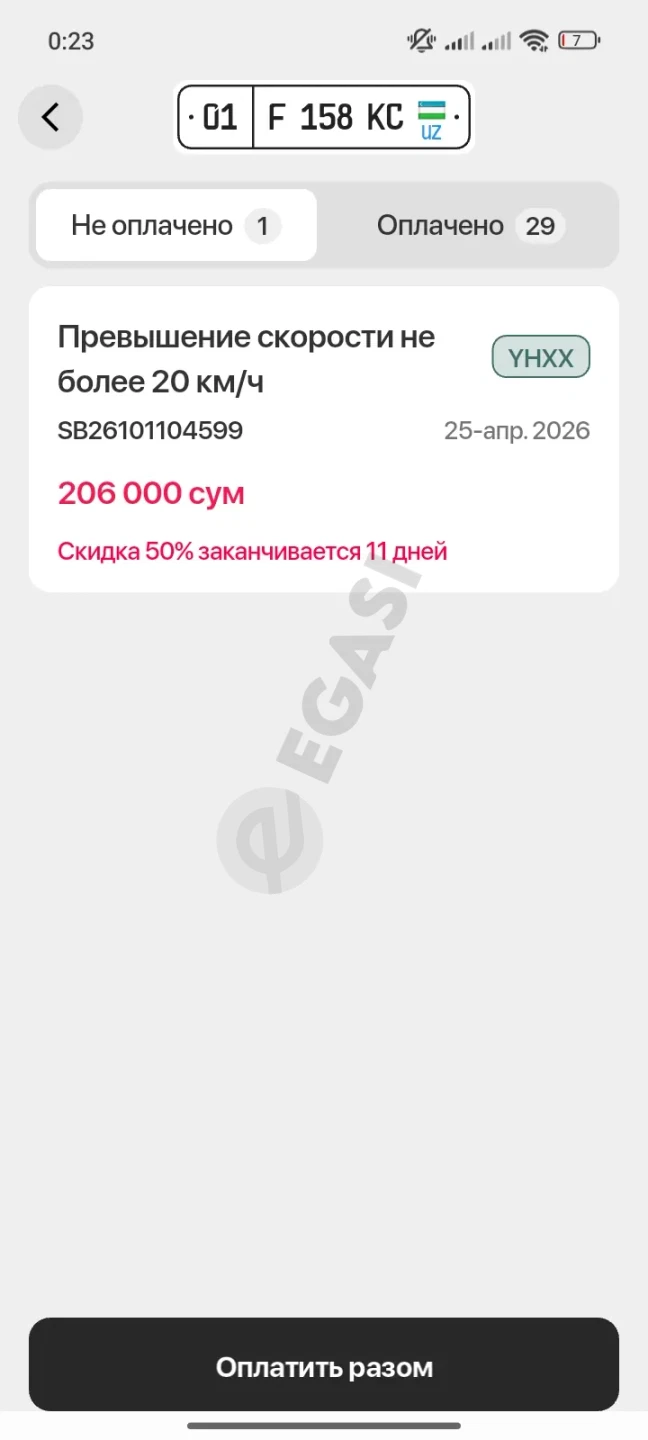This screenshot has height=1440, width=648.
Task: Switch to the Оплачено tab
Action: point(470,226)
